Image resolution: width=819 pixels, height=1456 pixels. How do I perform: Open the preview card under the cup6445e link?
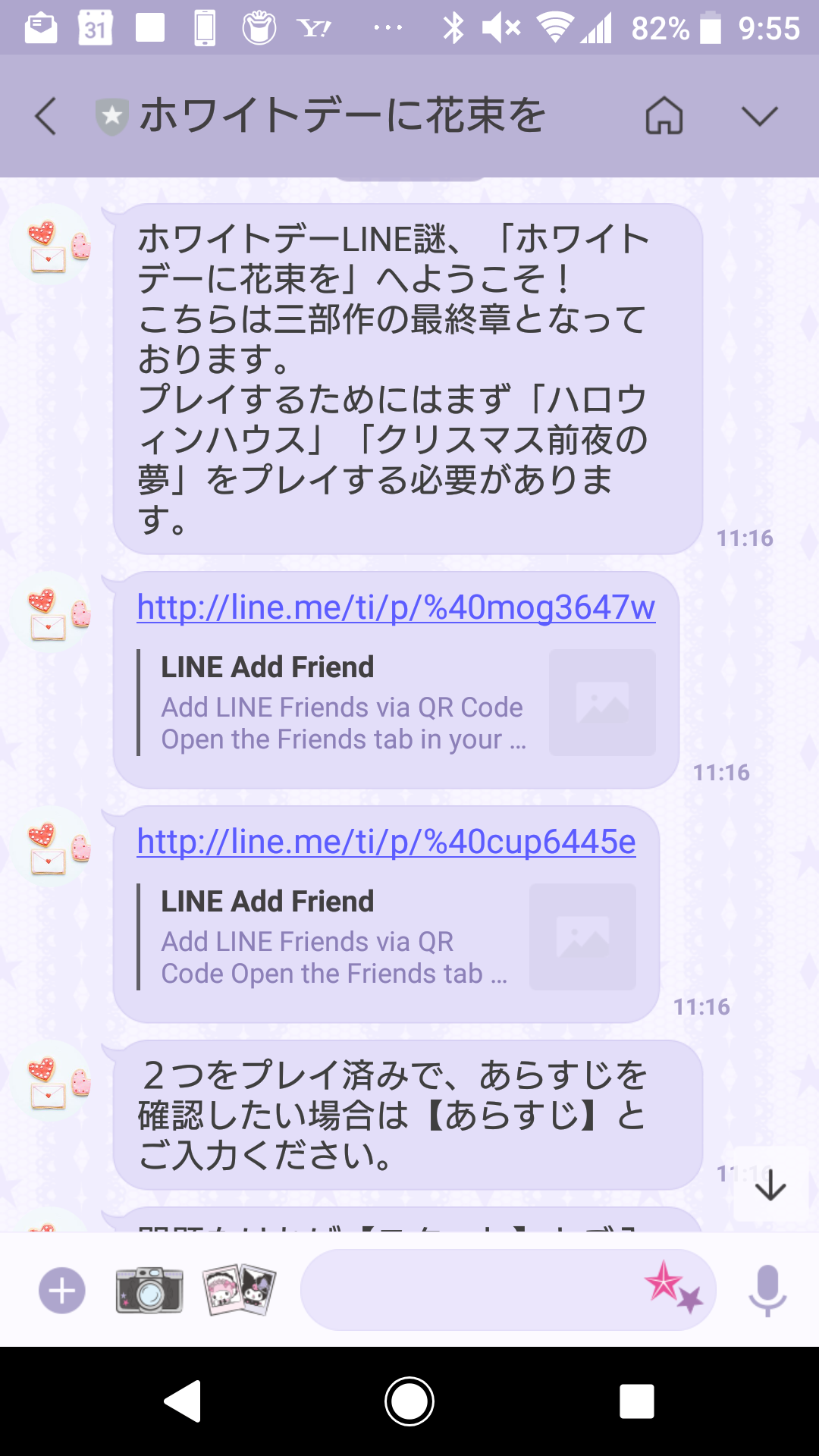pyautogui.click(x=386, y=937)
